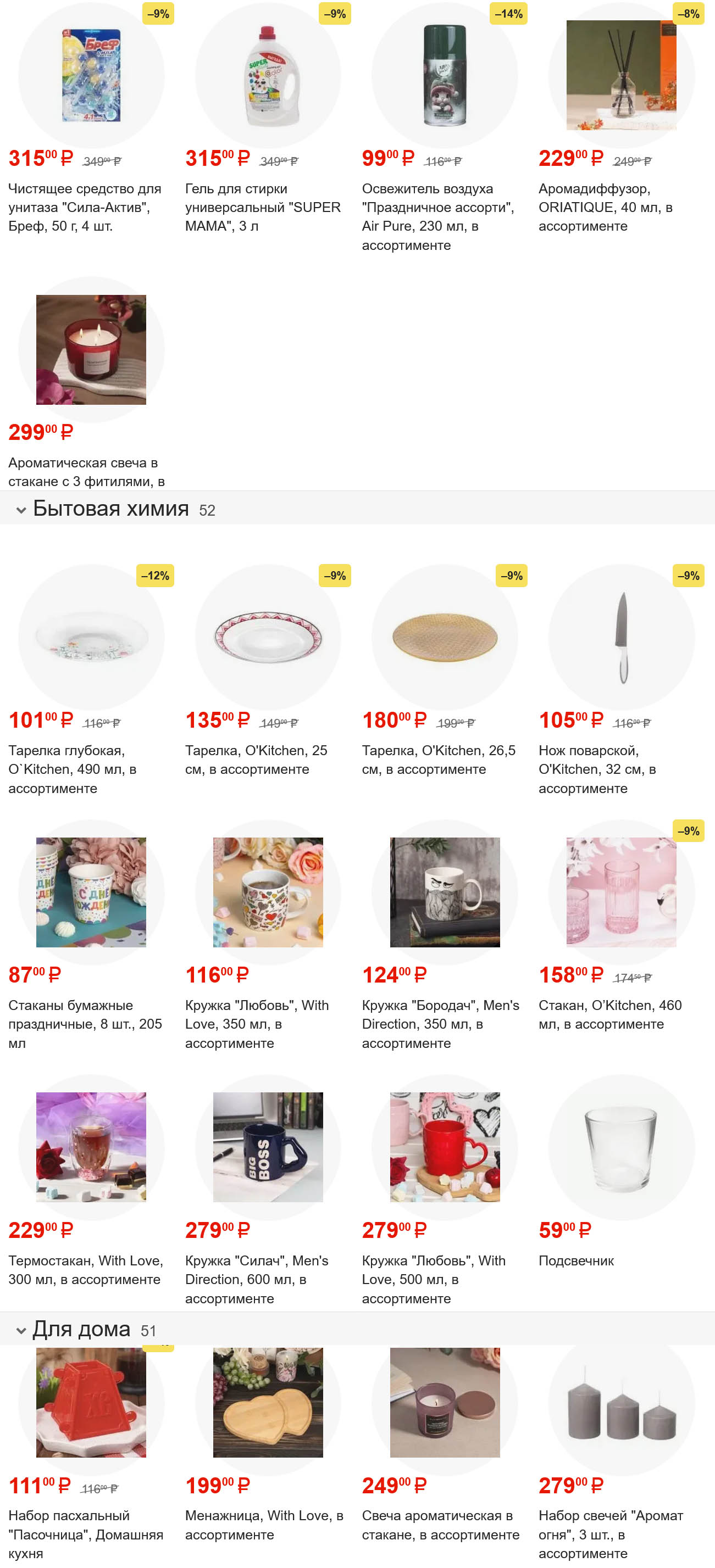View Кружка Любовь 350 мл
715x1568 pixels.
click(267, 892)
